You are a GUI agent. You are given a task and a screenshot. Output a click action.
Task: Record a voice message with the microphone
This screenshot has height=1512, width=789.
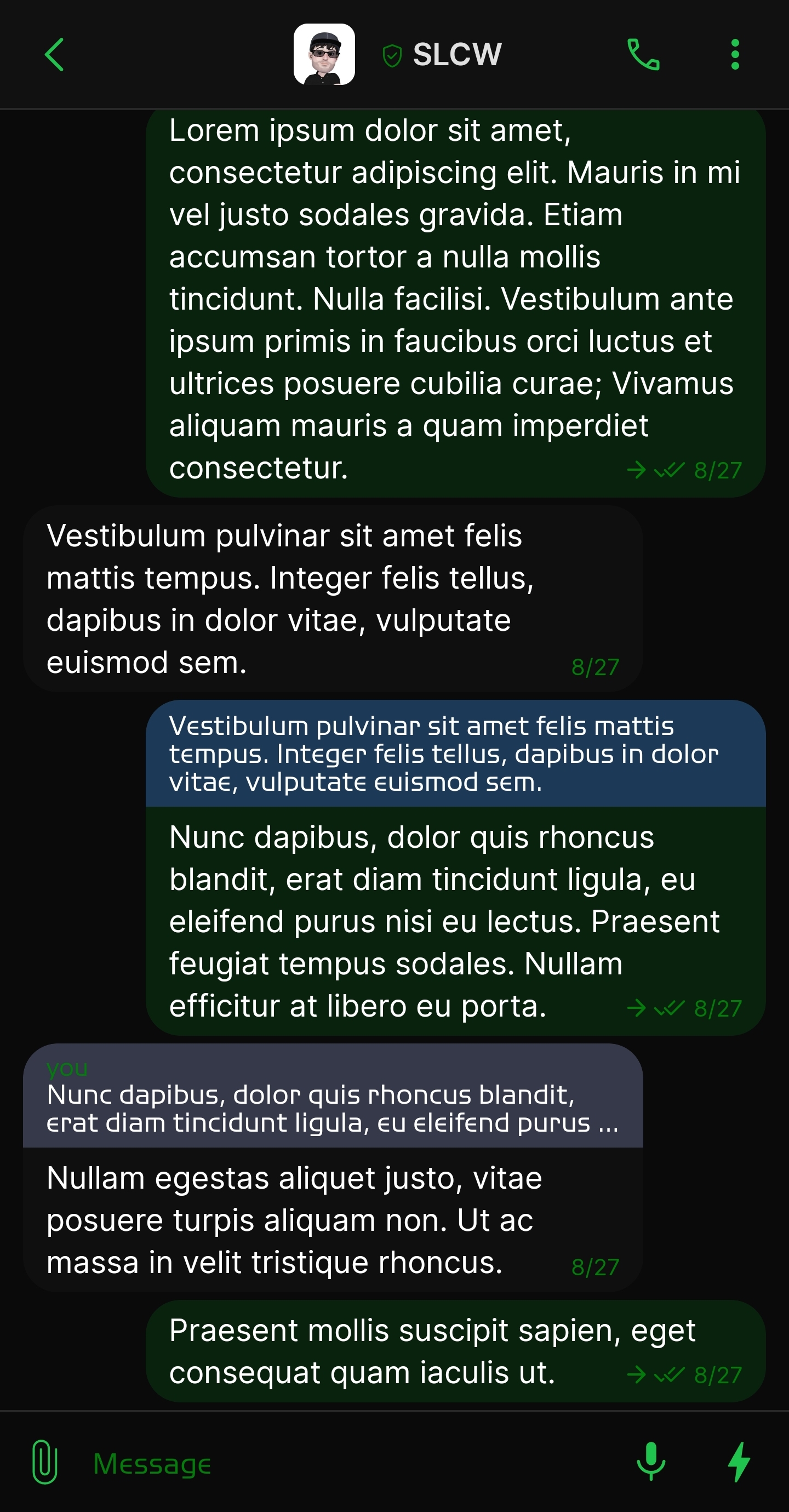(650, 1462)
